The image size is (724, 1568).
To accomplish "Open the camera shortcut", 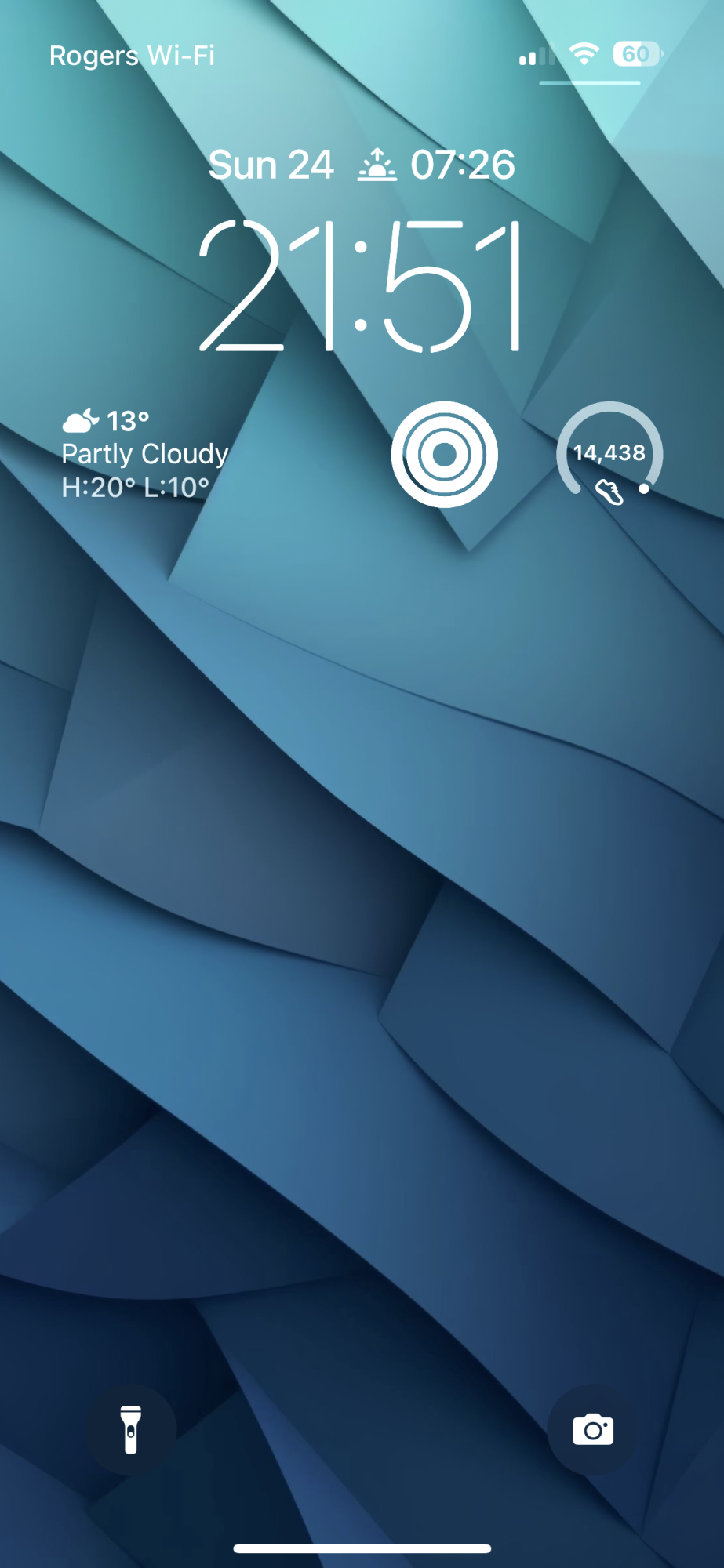I will pos(593,1430).
